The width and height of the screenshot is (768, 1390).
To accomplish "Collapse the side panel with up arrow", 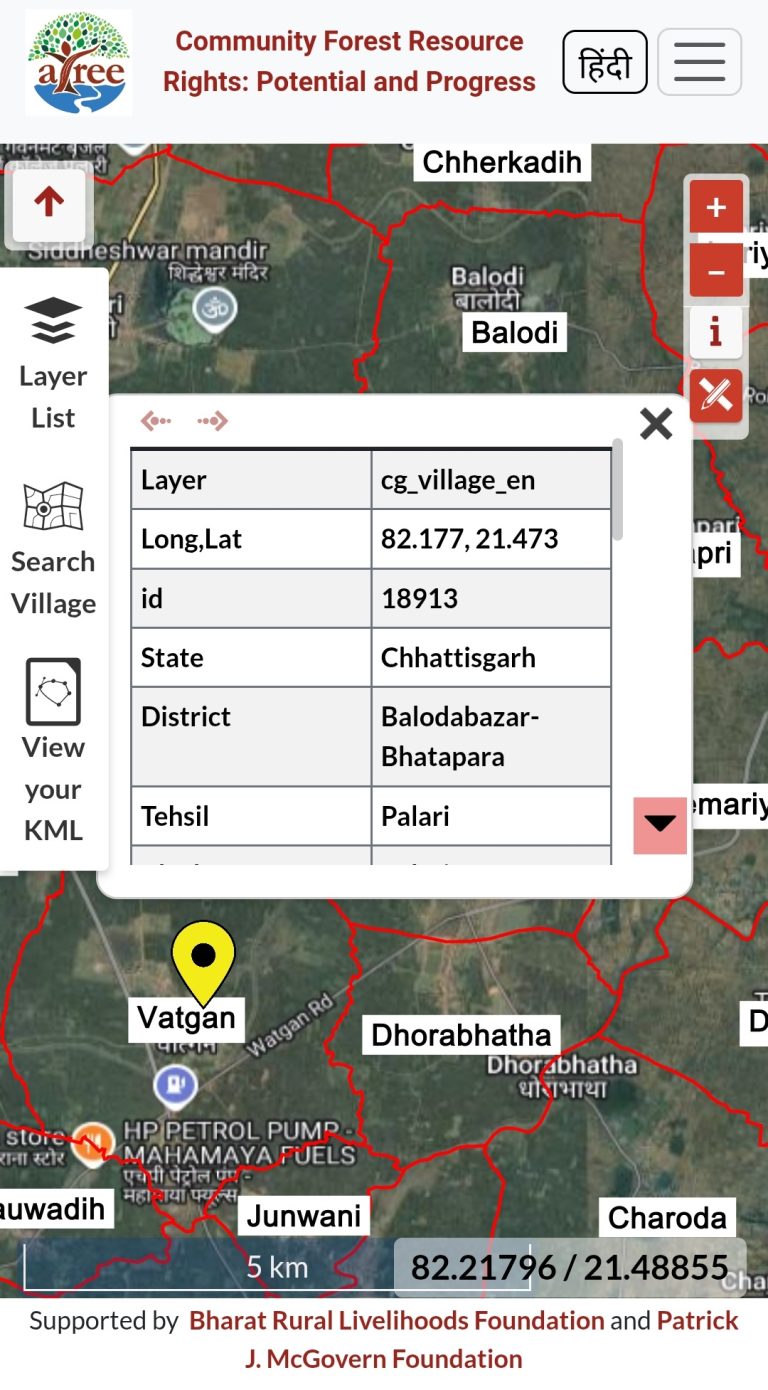I will pyautogui.click(x=48, y=204).
